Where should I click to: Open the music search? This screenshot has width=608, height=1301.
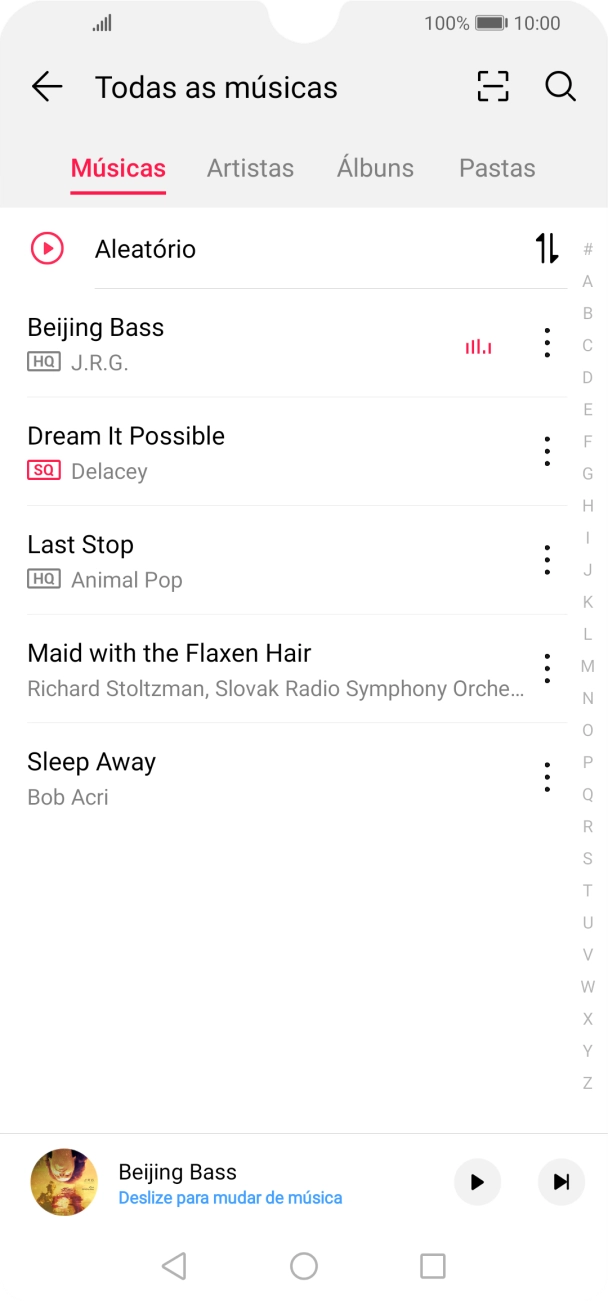[560, 87]
